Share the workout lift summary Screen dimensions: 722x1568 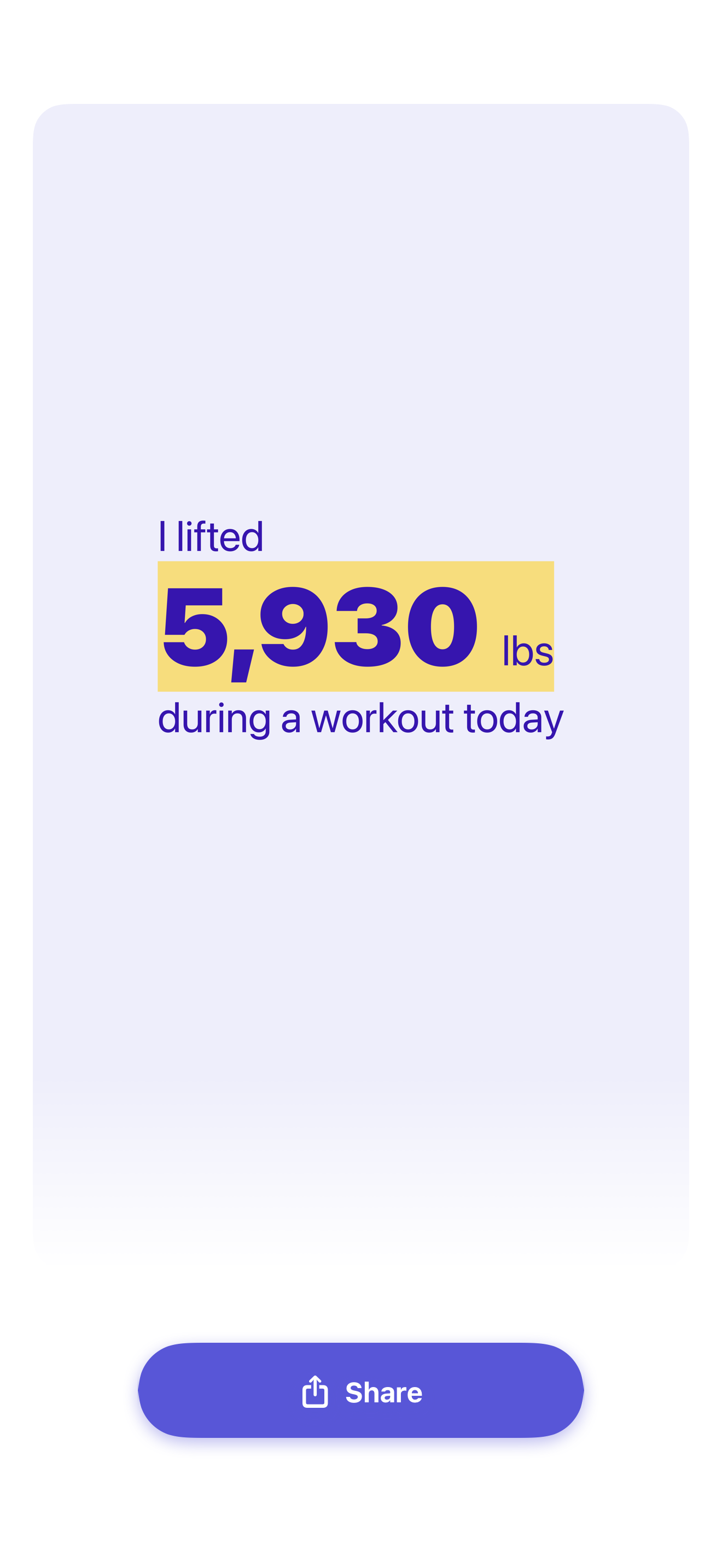pyautogui.click(x=361, y=1391)
